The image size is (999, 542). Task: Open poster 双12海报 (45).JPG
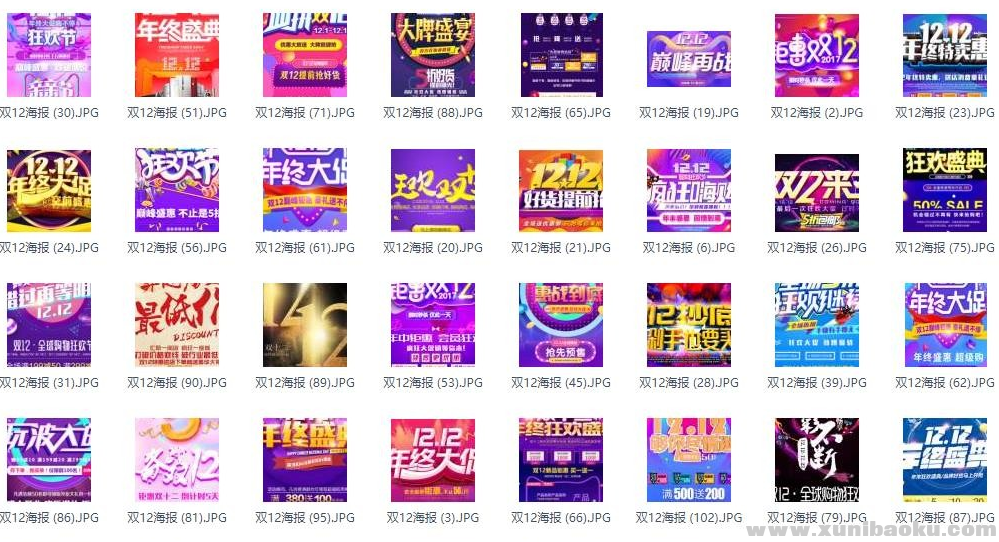(x=561, y=325)
